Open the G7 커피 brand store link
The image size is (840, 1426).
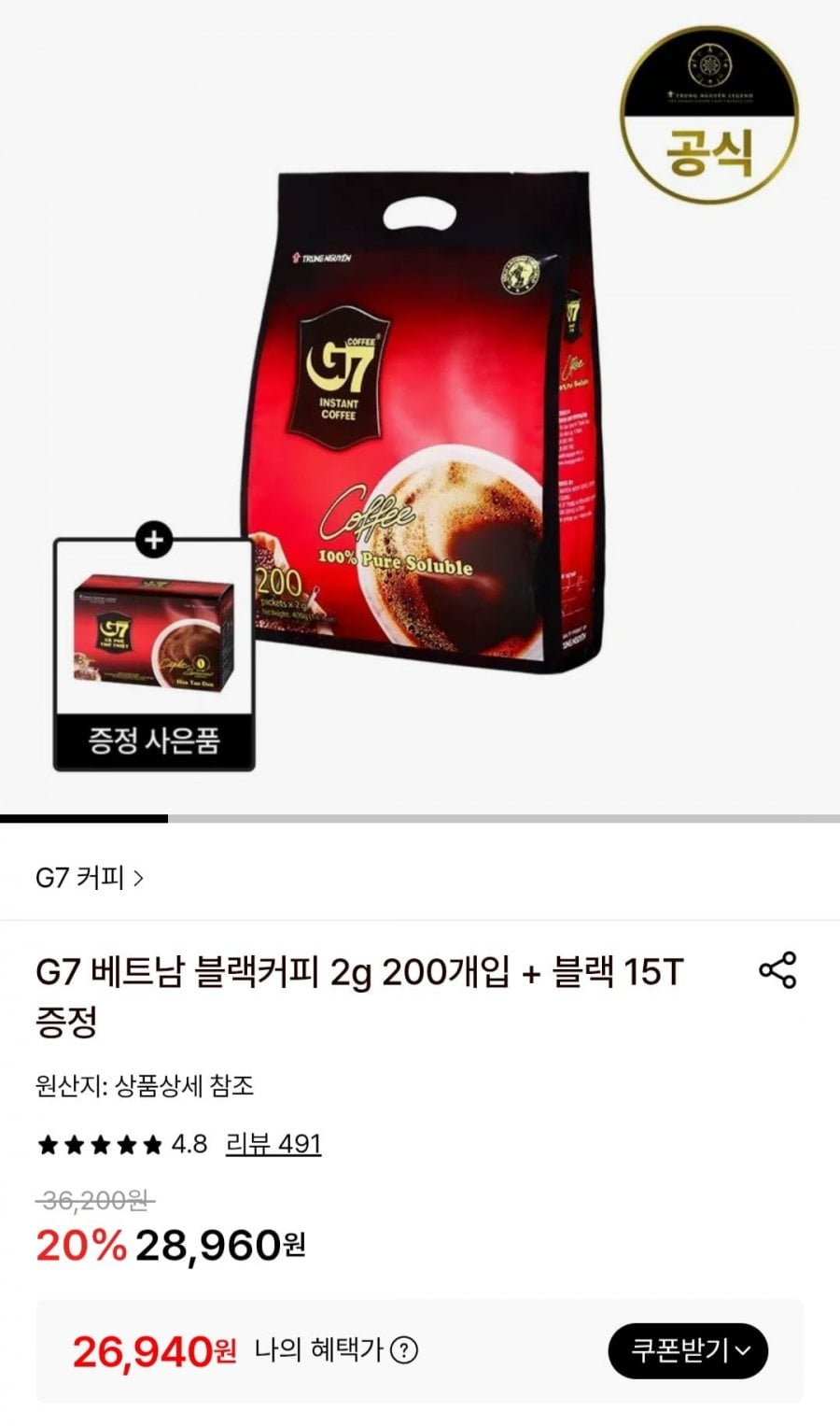pos(90,878)
